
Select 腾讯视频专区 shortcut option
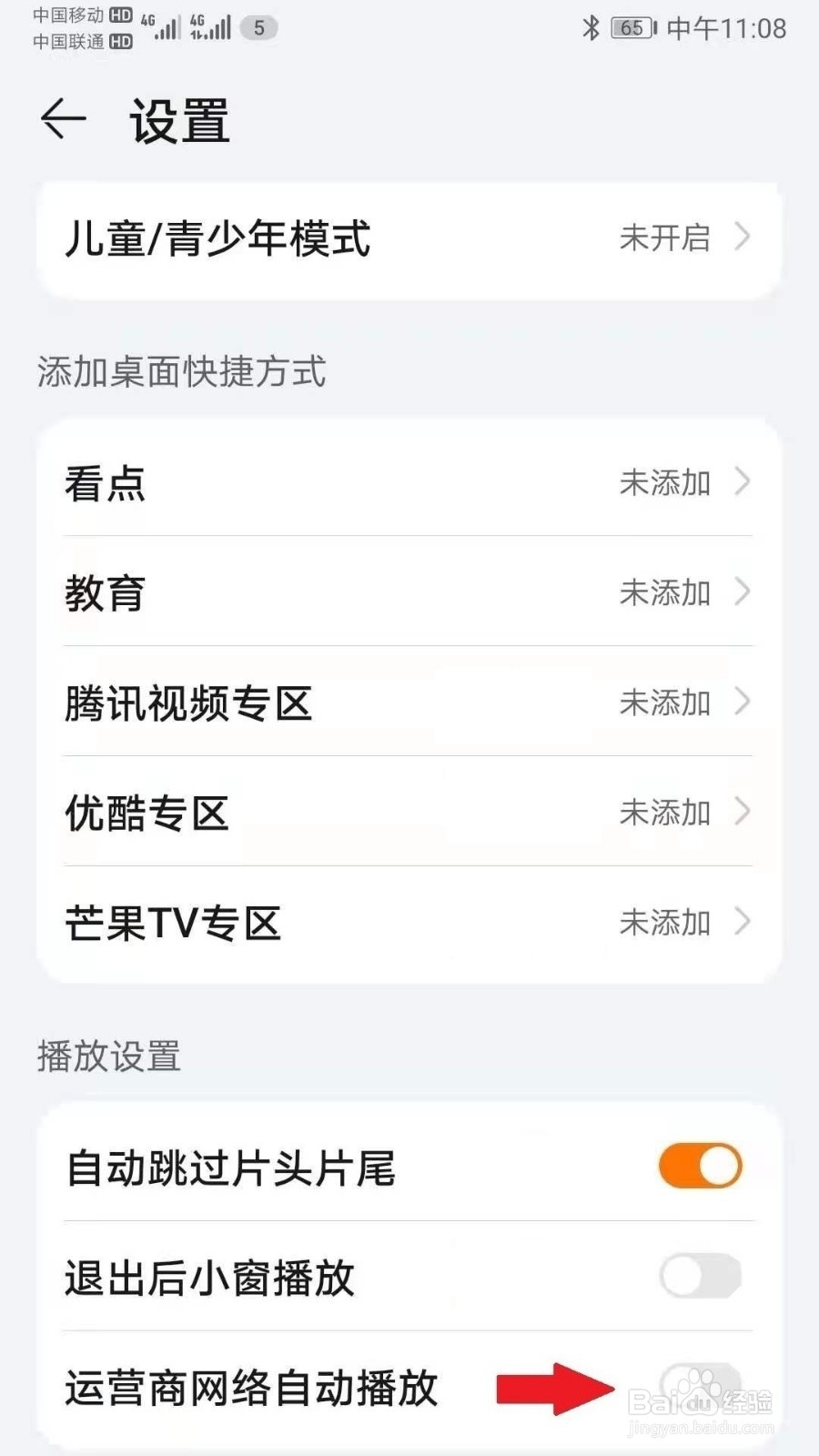[409, 703]
